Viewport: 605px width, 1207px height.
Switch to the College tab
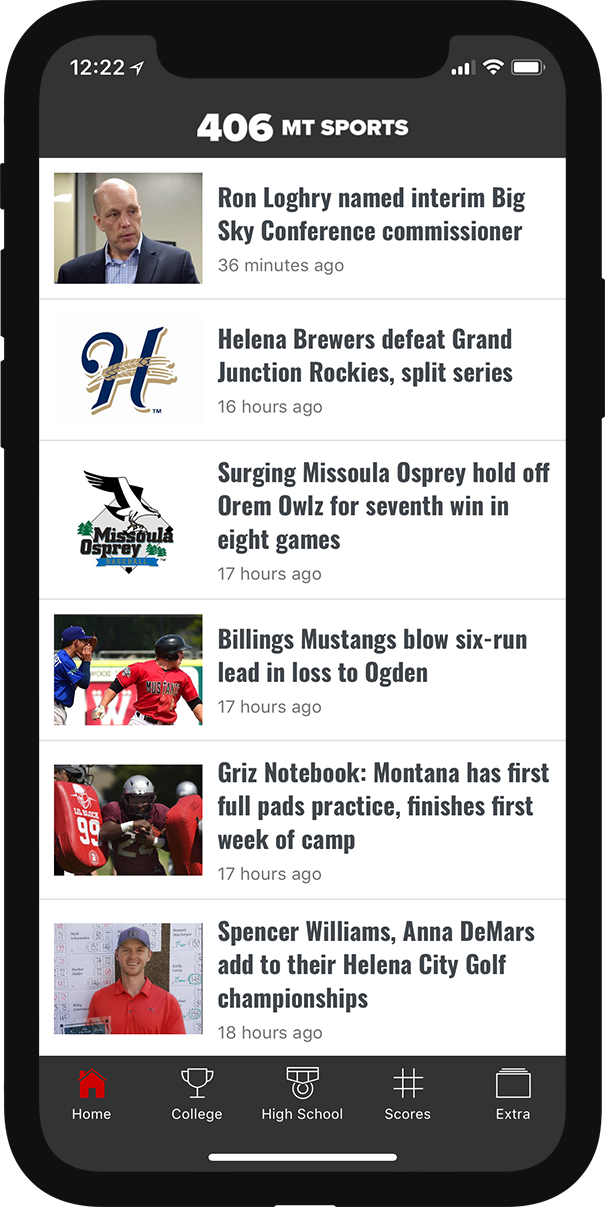tap(197, 1094)
